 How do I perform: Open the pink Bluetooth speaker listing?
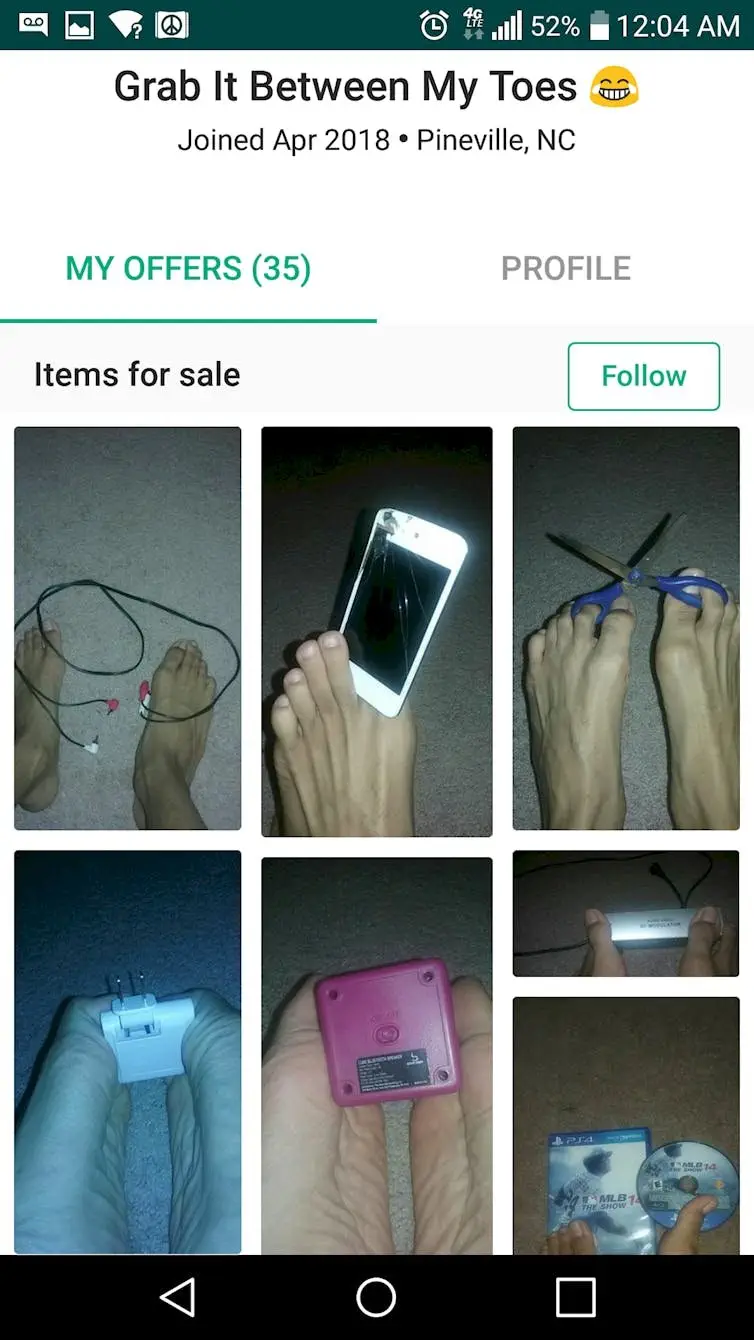pos(377,1055)
